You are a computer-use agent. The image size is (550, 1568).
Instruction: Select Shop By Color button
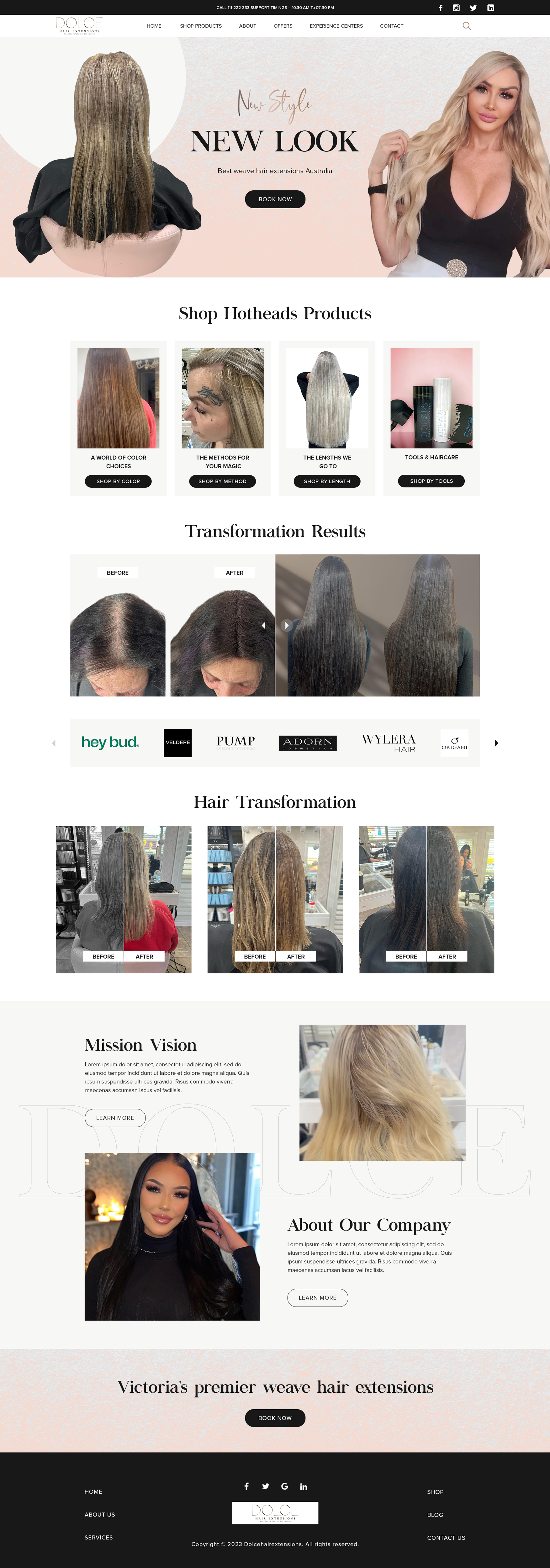(118, 481)
